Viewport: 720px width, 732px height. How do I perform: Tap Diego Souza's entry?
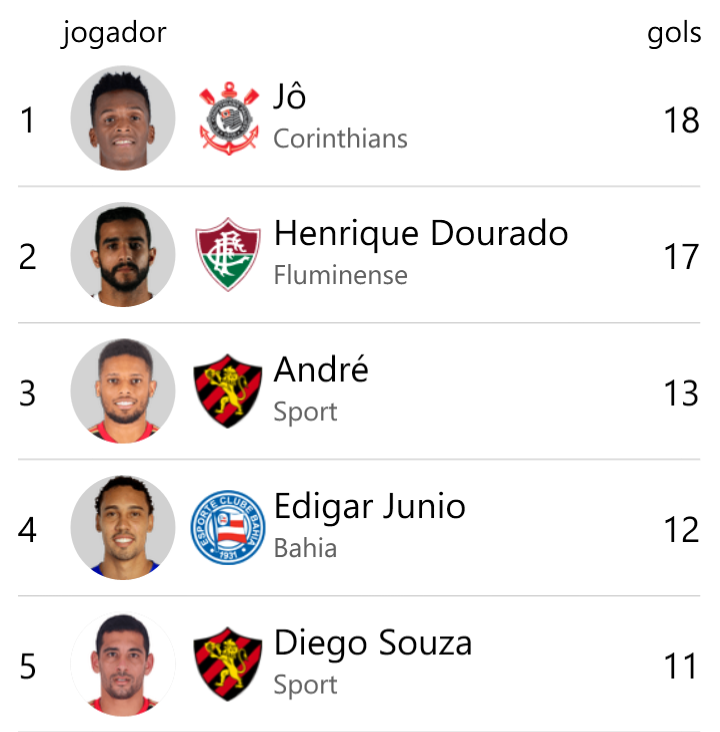point(372,643)
